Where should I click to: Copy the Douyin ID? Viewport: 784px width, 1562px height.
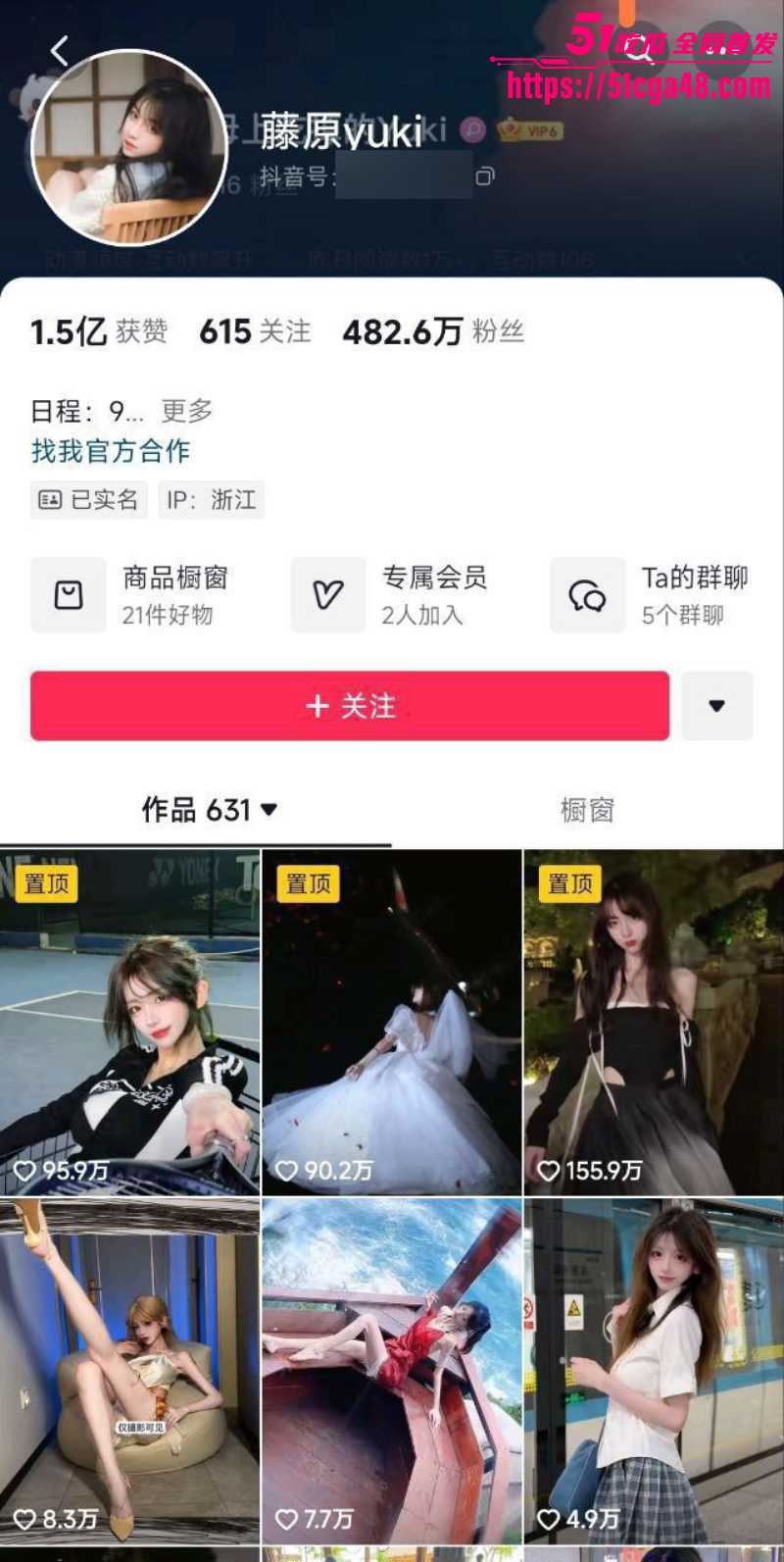(485, 176)
